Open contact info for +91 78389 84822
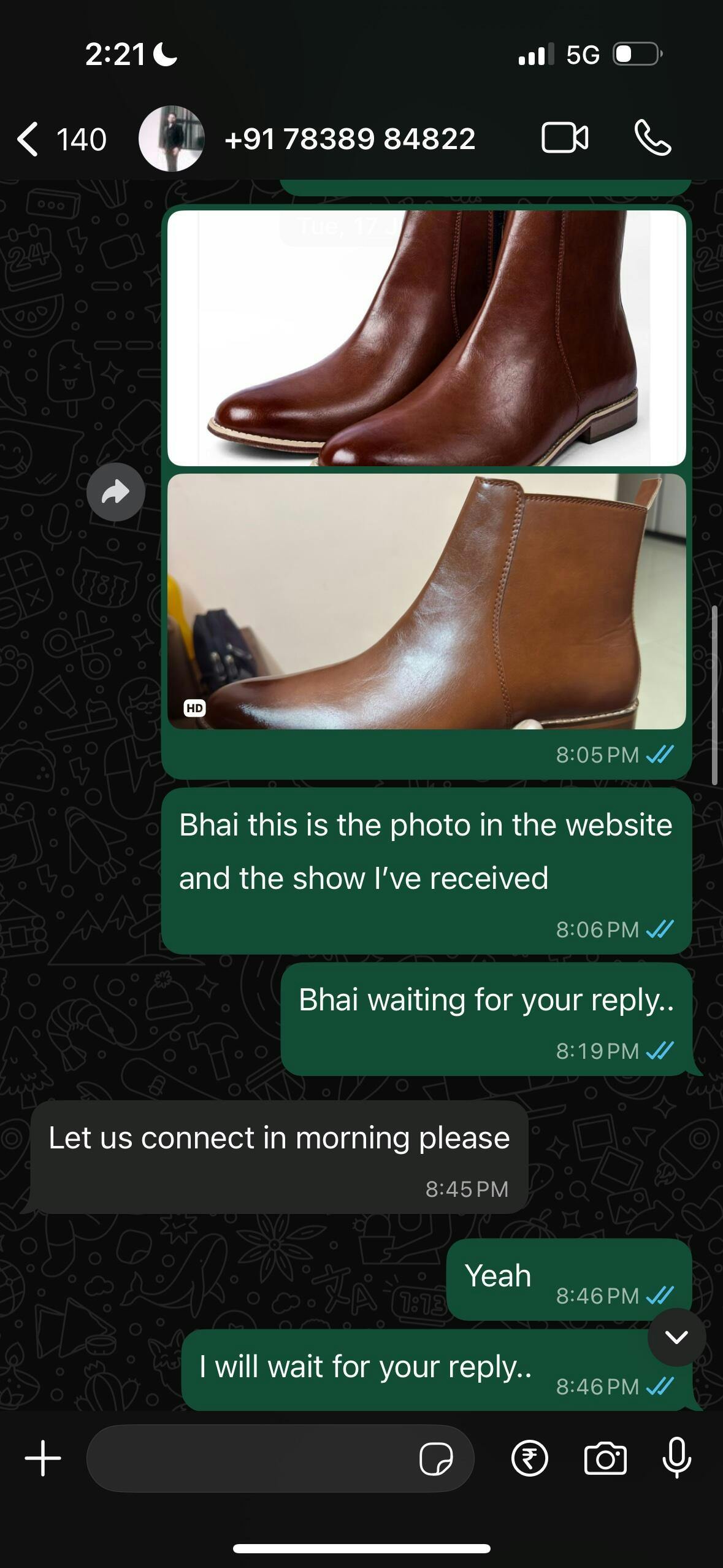This screenshot has height=1568, width=723. pyautogui.click(x=350, y=139)
